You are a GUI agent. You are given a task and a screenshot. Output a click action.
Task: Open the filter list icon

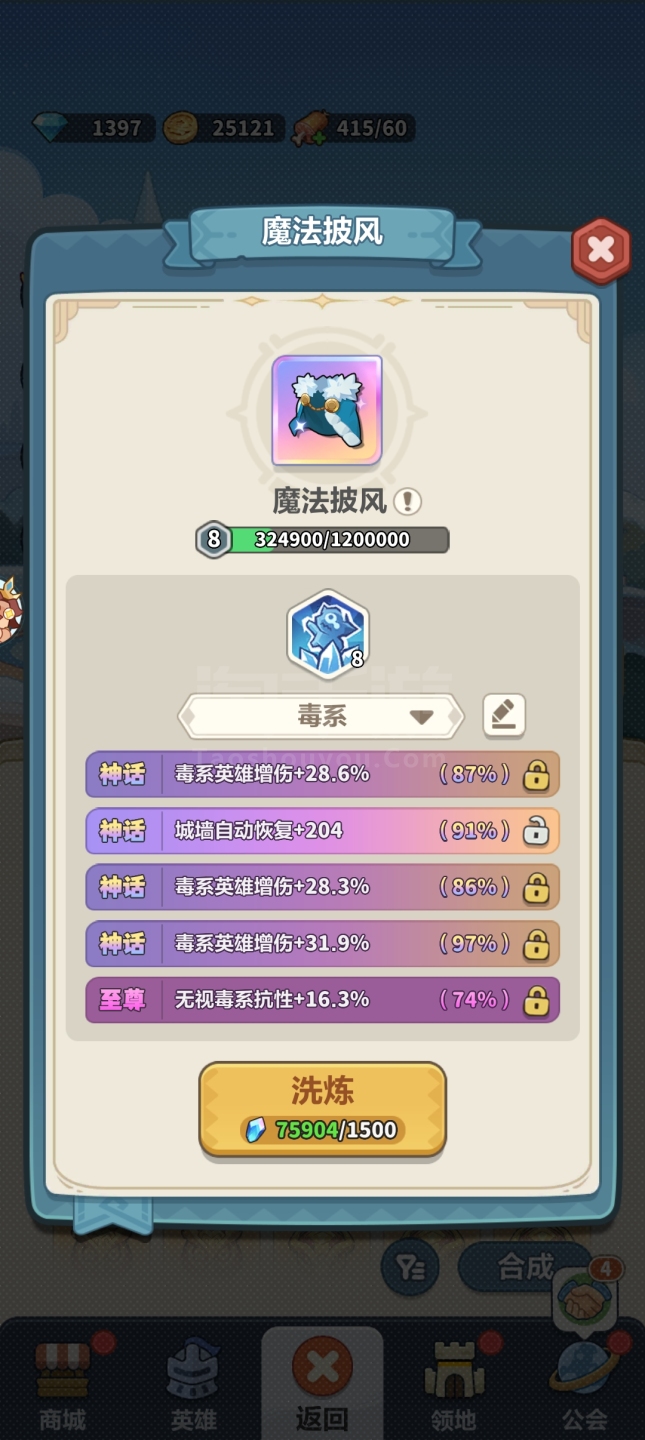pos(410,1267)
